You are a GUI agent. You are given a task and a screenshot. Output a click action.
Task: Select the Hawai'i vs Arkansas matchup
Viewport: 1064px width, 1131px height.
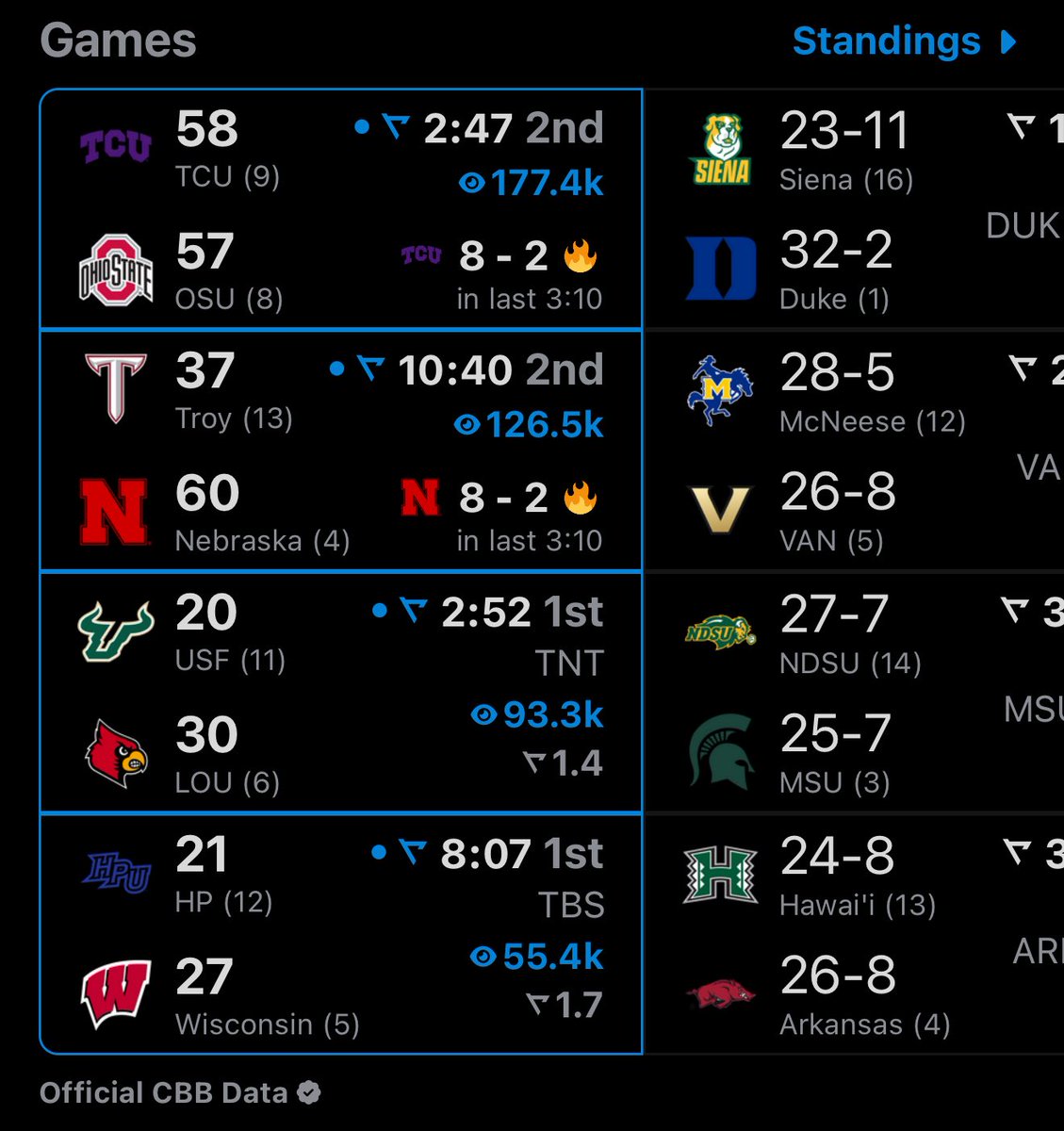coord(853,934)
